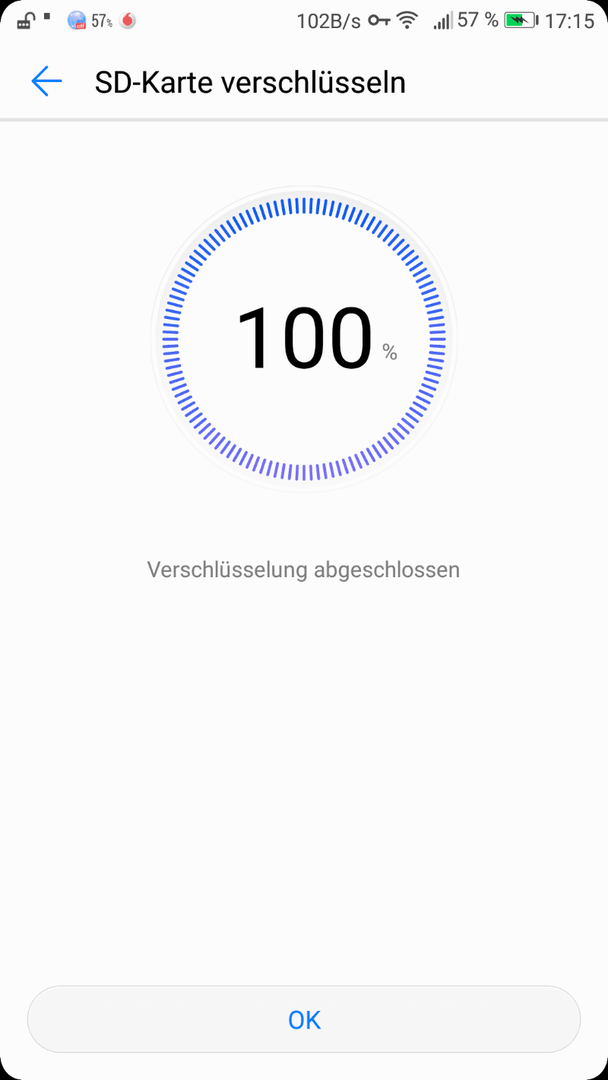Go back from SD-Karte verschlüsseln
The width and height of the screenshot is (608, 1080).
click(x=46, y=82)
